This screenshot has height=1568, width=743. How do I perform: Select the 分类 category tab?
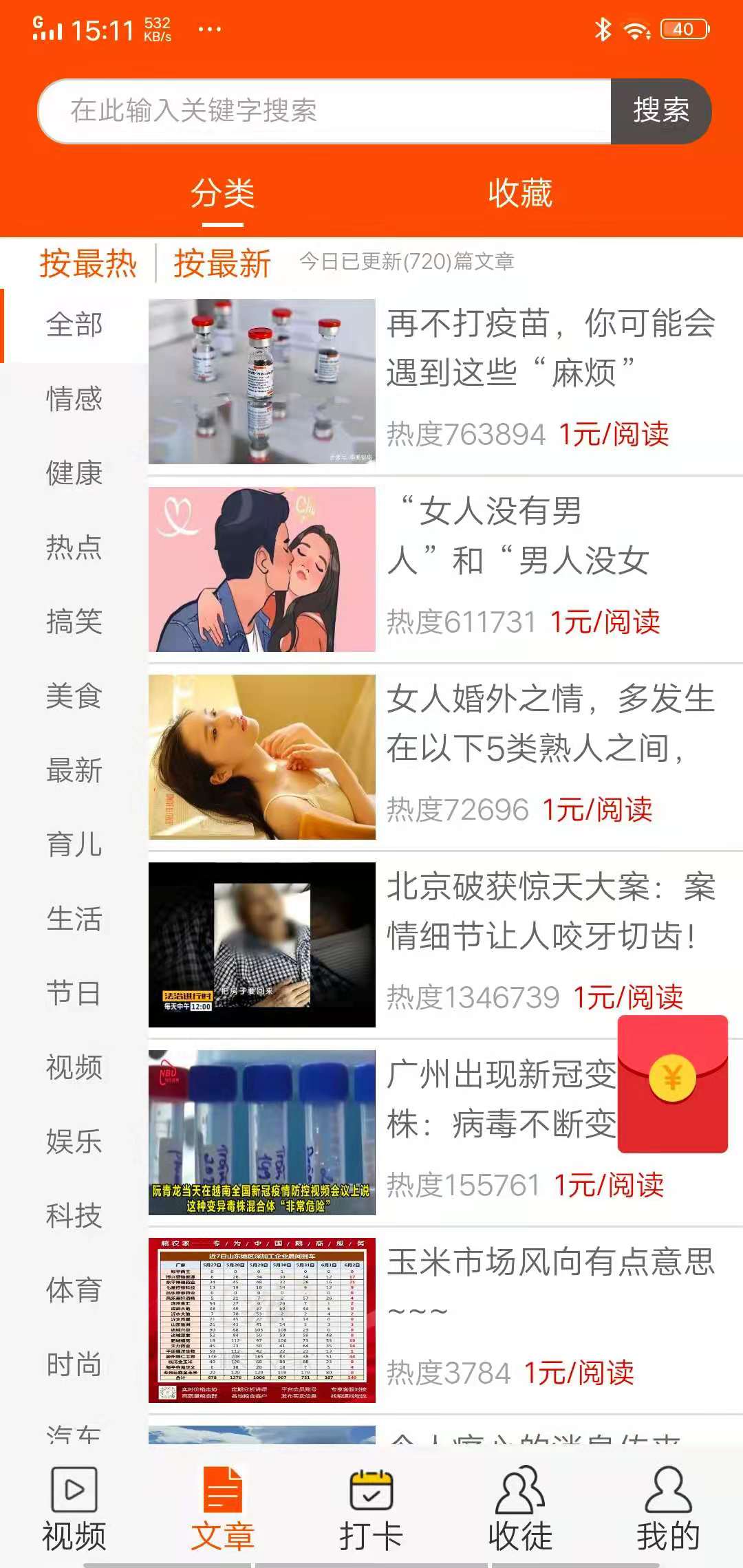tap(223, 195)
